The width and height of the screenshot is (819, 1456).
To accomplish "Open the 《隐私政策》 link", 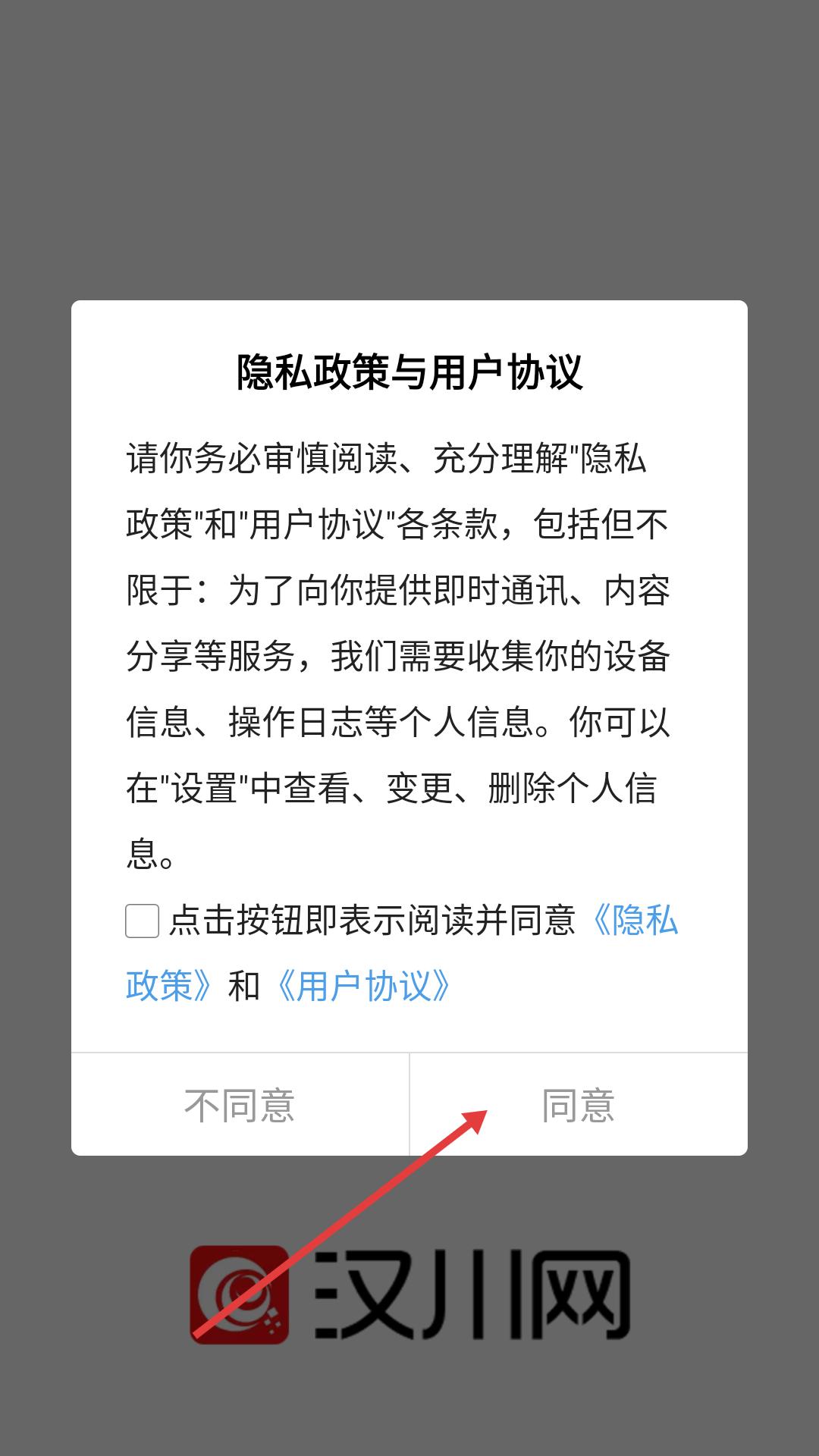I will [x=634, y=921].
